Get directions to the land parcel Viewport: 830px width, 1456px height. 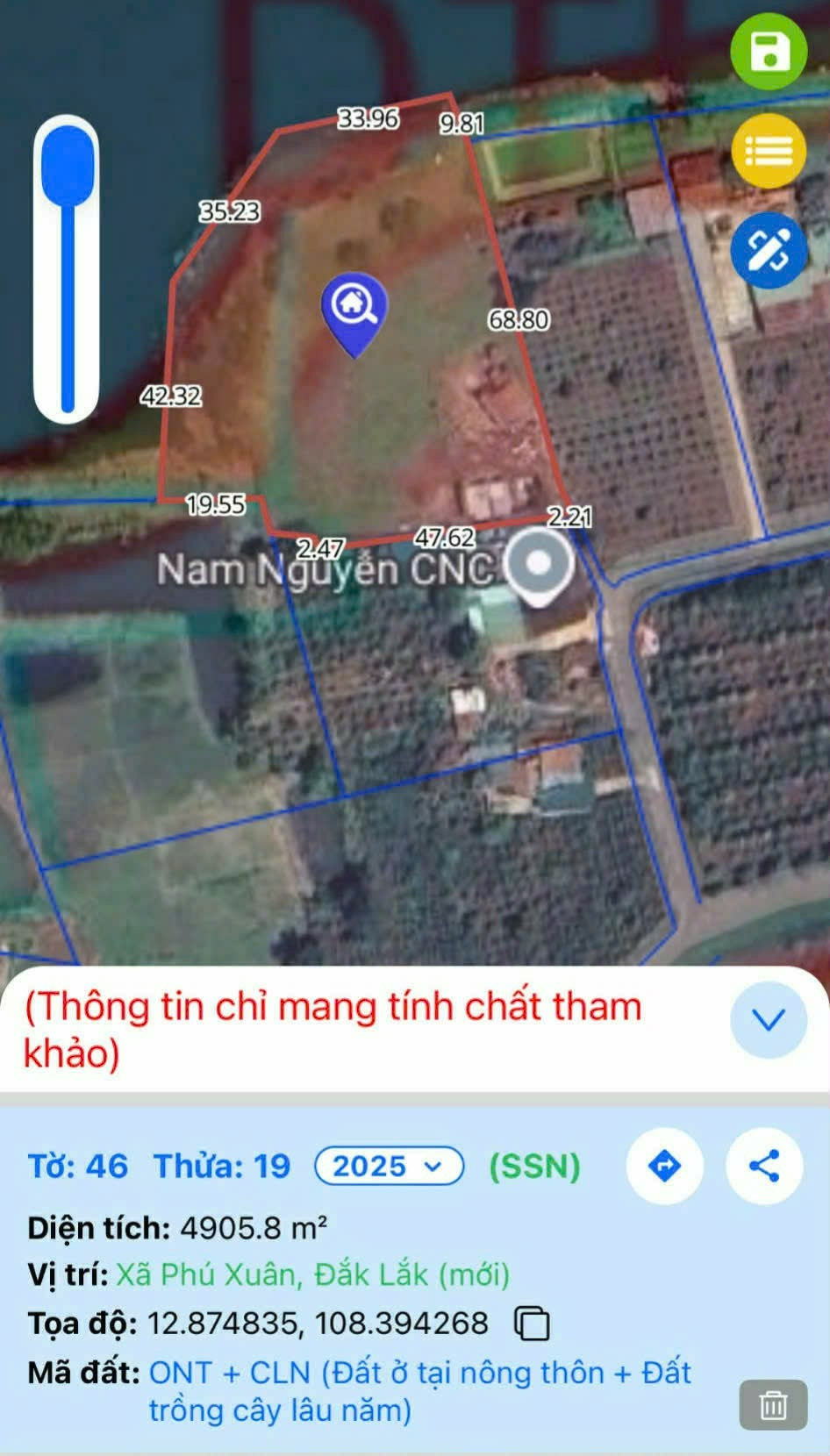tap(664, 1166)
